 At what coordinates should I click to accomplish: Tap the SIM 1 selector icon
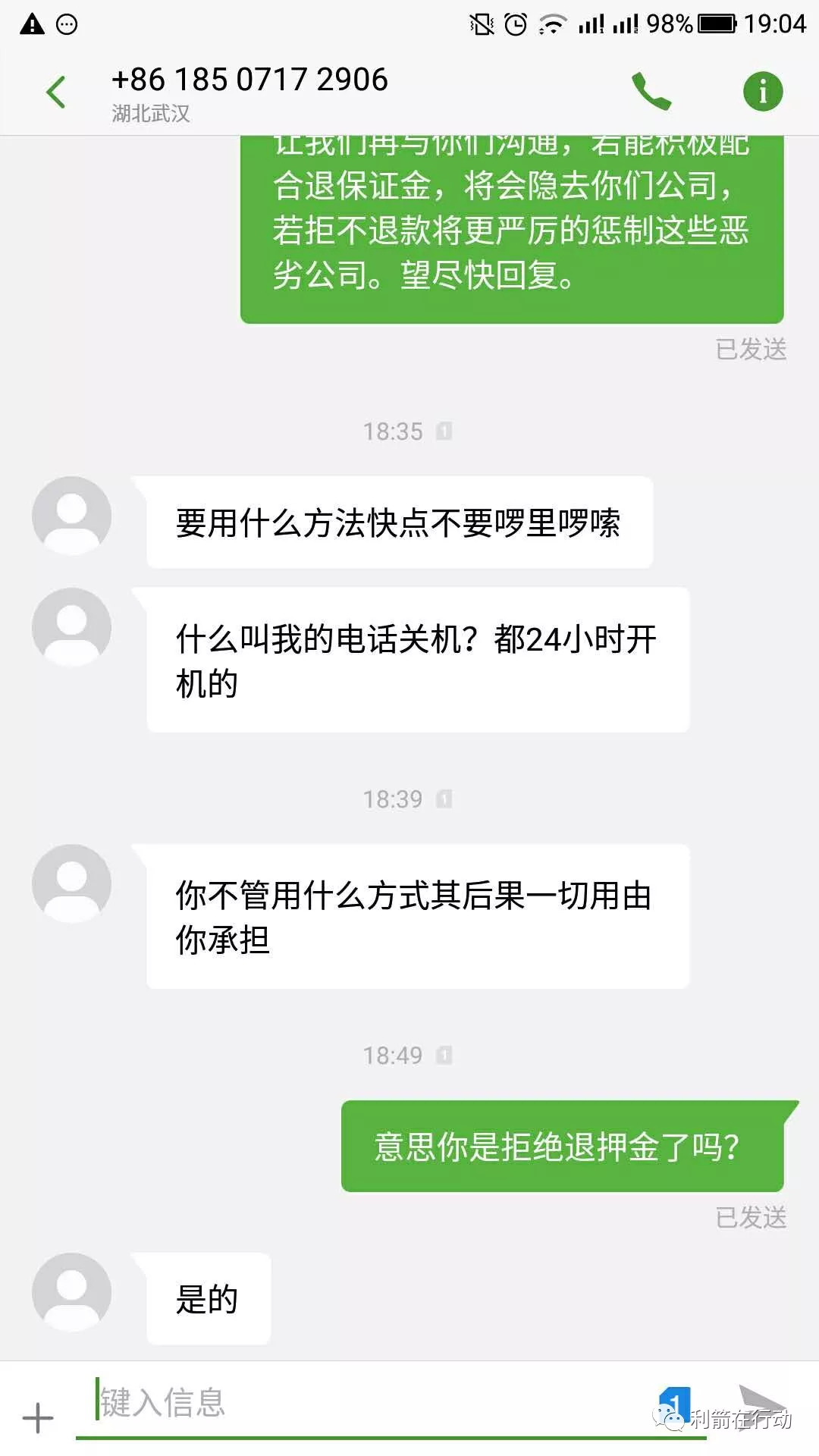tap(674, 1402)
